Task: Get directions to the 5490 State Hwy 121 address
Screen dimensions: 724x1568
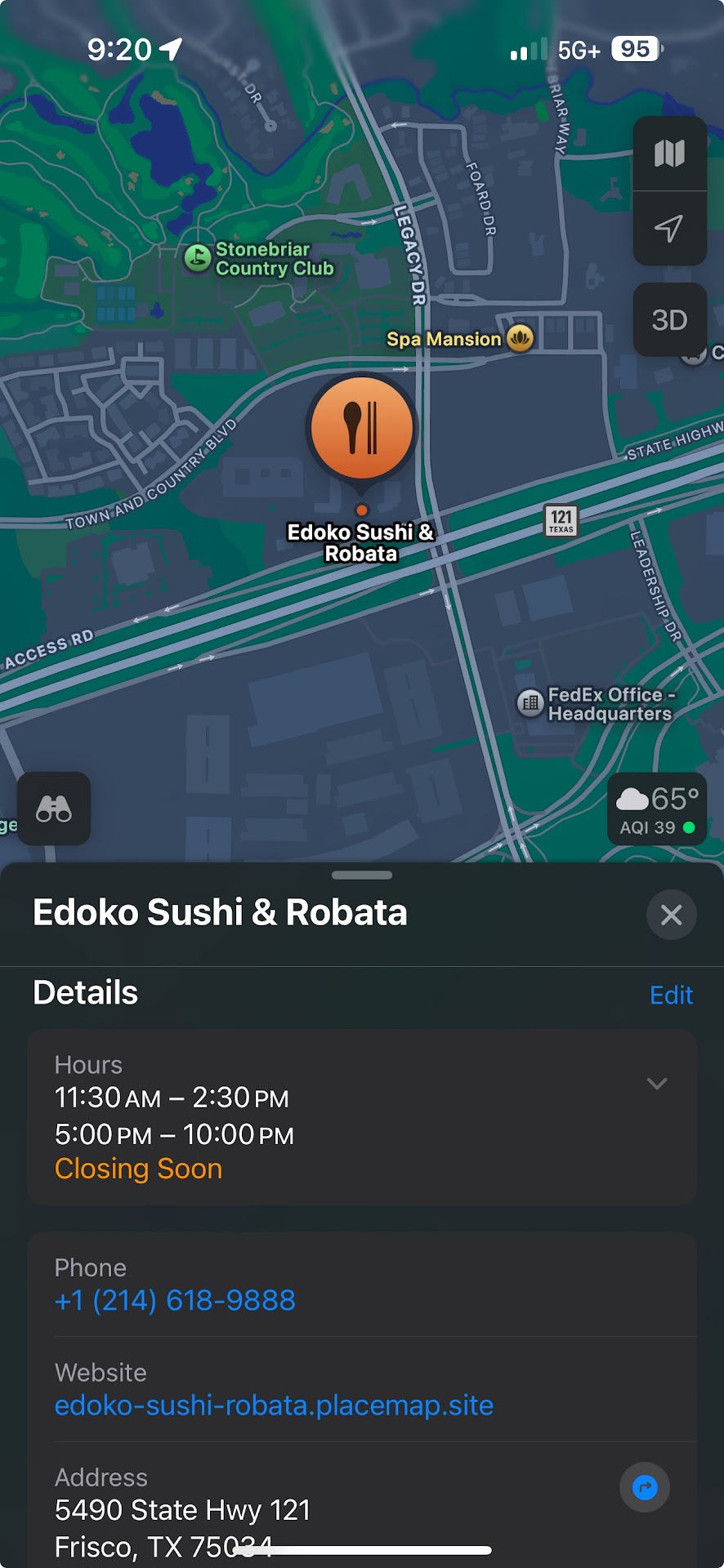Action: click(x=645, y=1487)
